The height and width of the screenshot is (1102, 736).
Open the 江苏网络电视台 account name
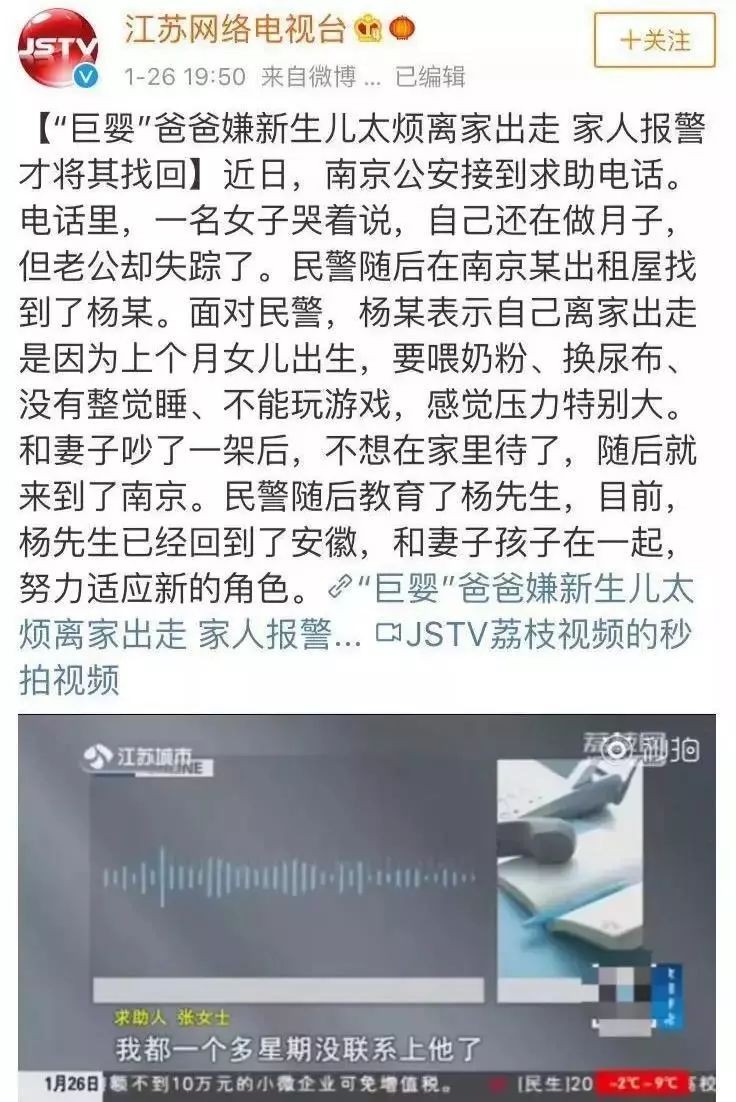235,29
